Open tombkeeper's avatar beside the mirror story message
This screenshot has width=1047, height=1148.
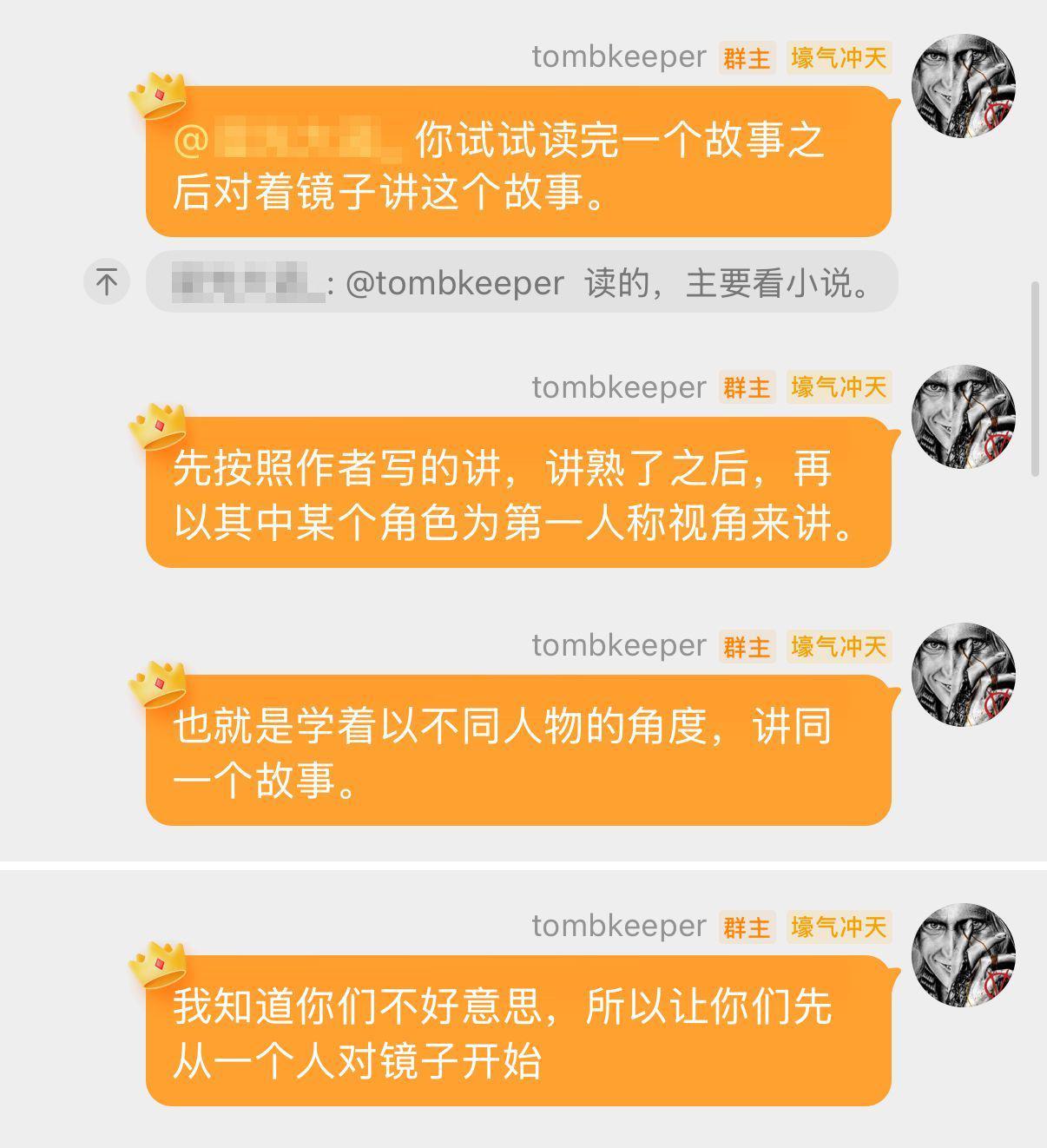pyautogui.click(x=963, y=86)
